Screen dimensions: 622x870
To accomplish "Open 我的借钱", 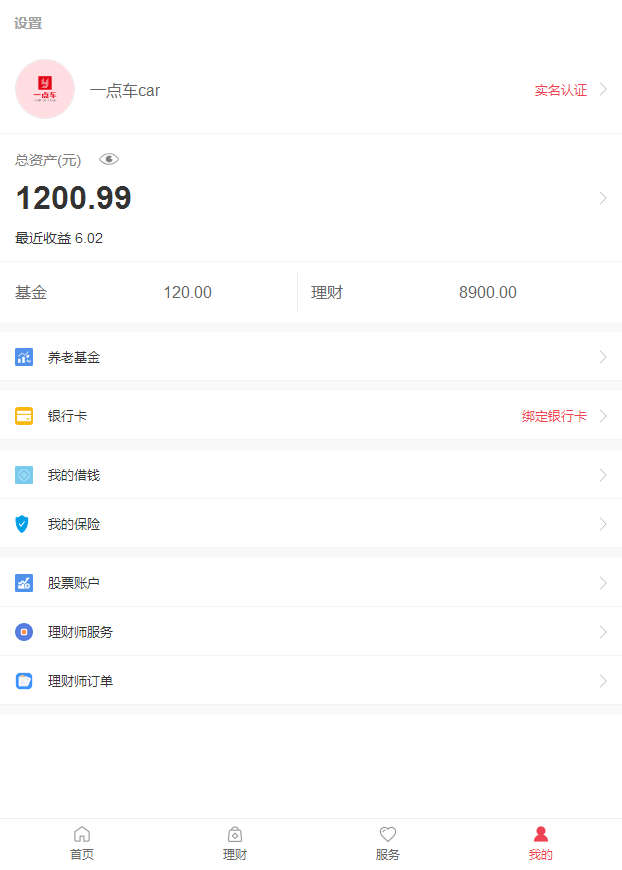I will (x=310, y=475).
